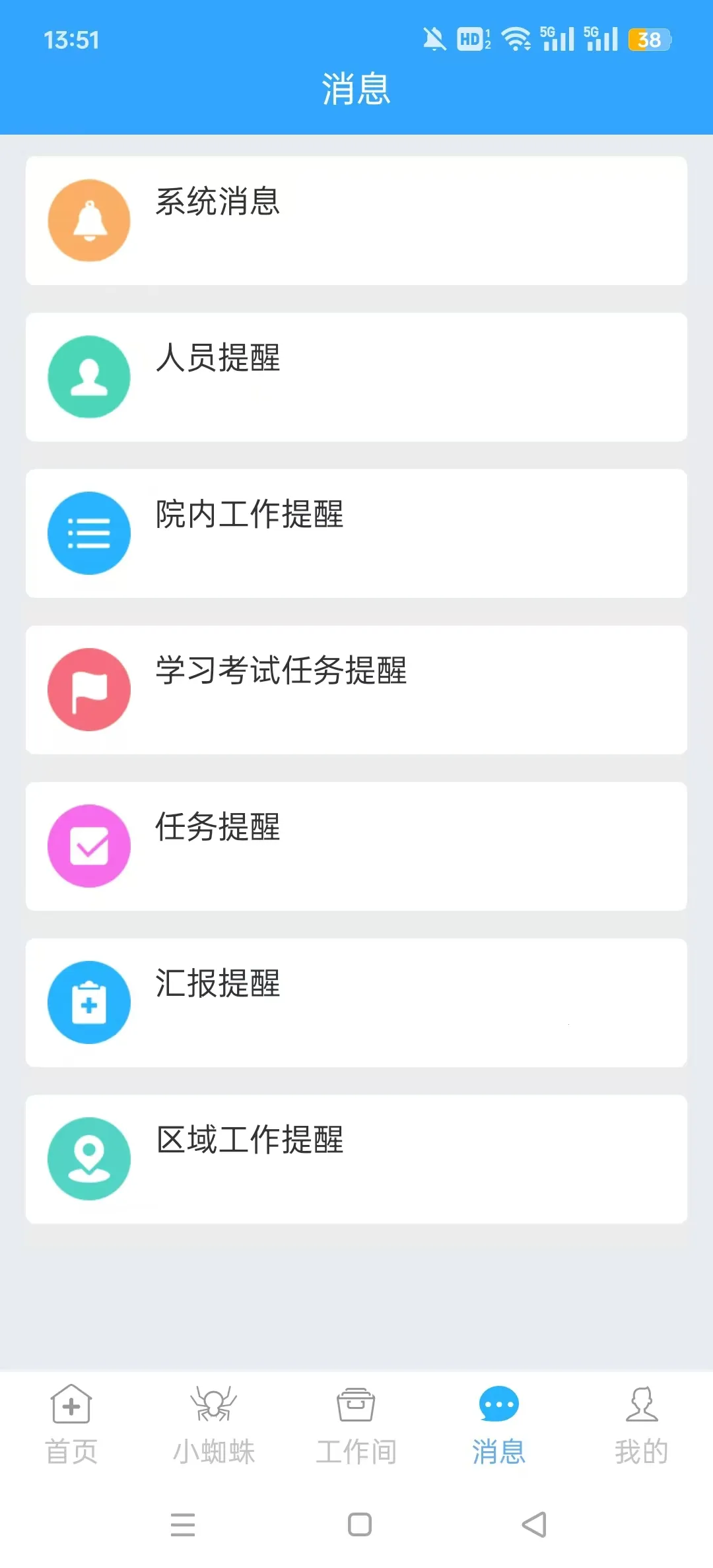Click the 人员提醒 person icon
The width and height of the screenshot is (713, 1568).
coord(88,376)
